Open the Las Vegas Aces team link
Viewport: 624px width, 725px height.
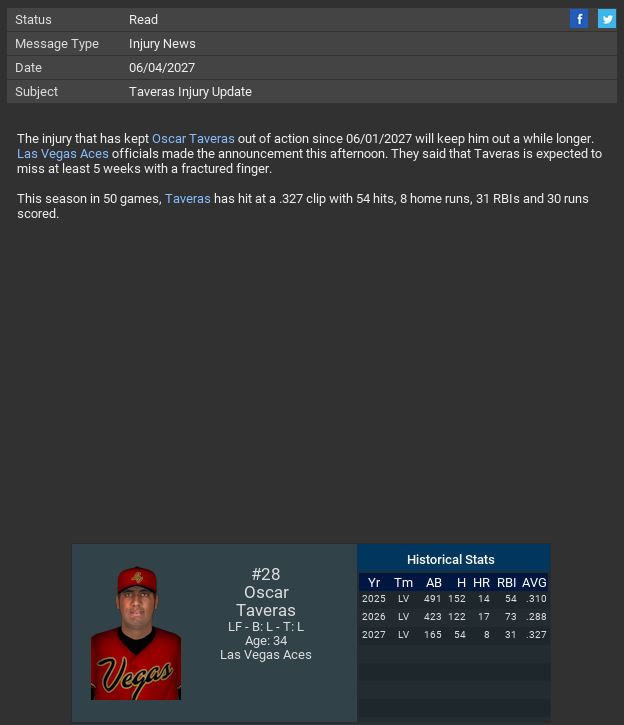click(62, 154)
